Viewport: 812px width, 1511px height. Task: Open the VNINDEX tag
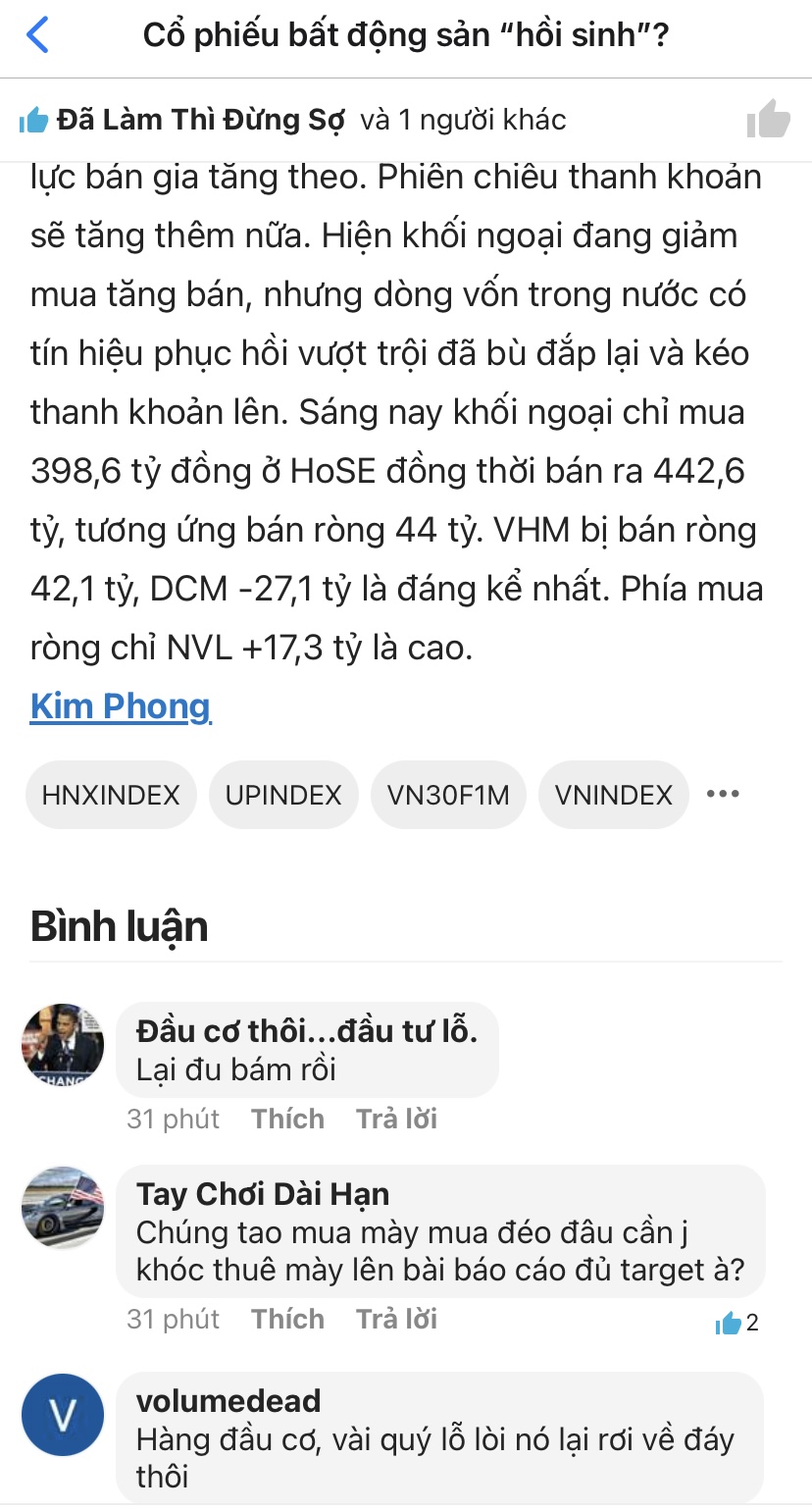[x=614, y=795]
